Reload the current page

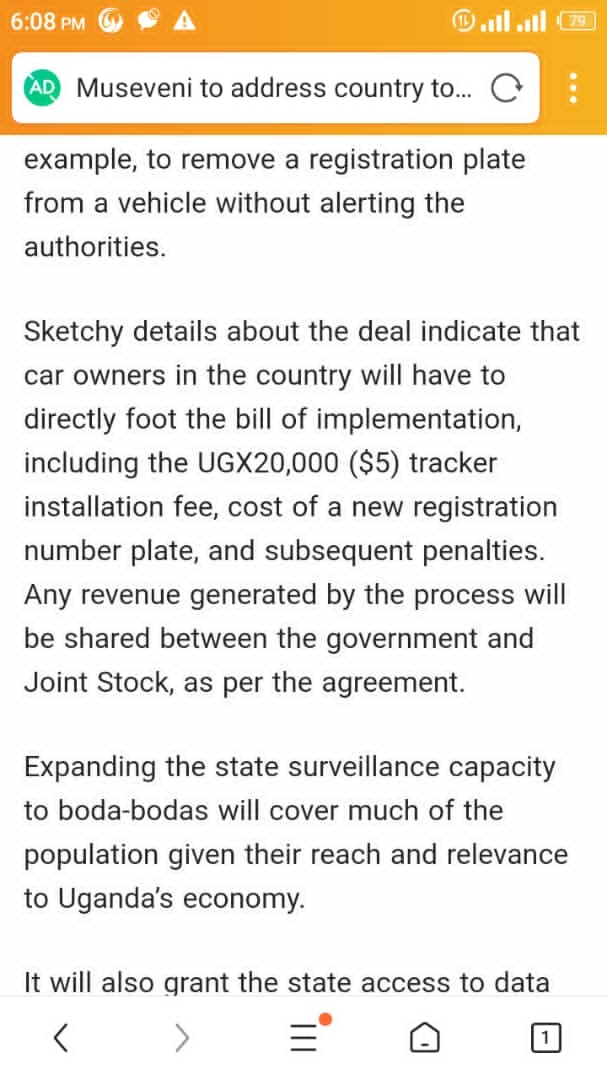tap(507, 89)
